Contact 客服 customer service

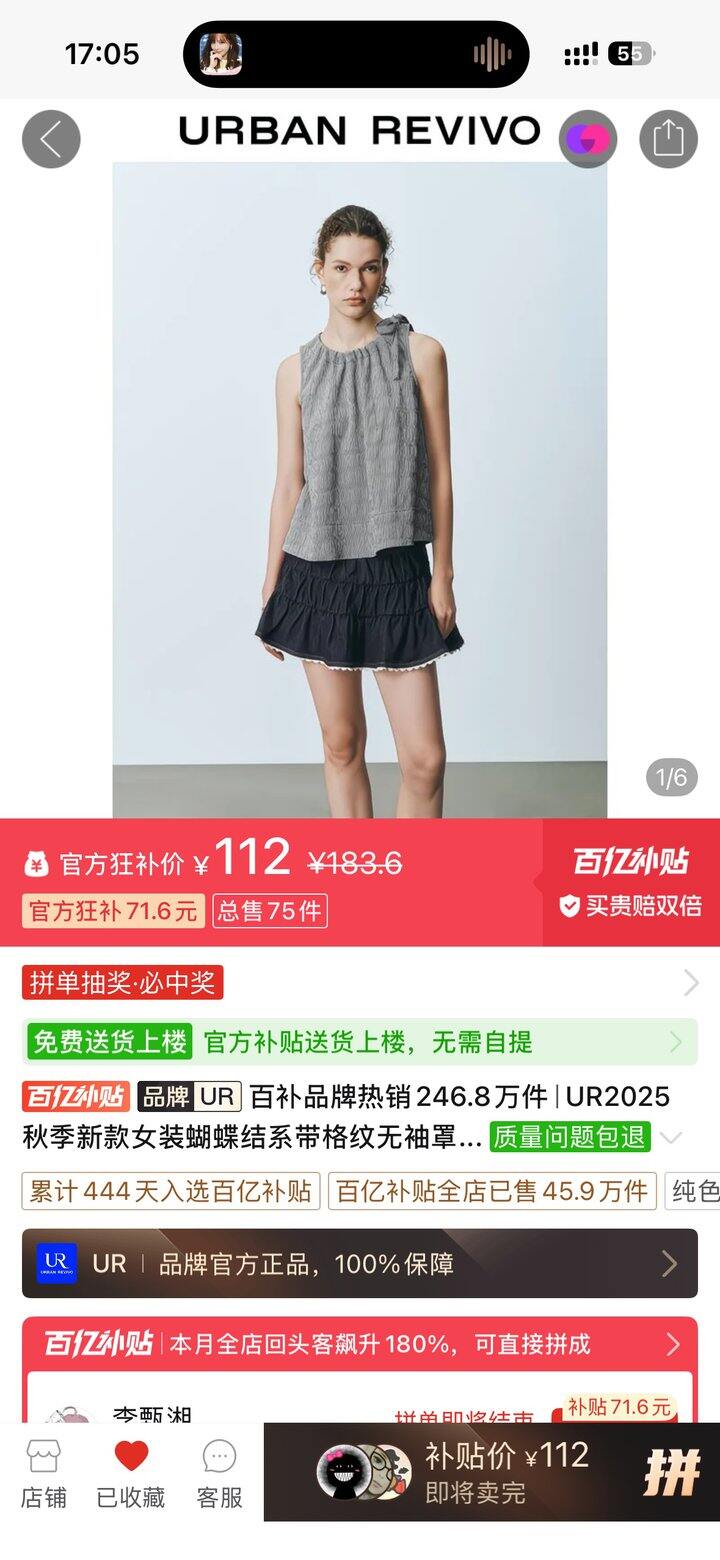[219, 1474]
